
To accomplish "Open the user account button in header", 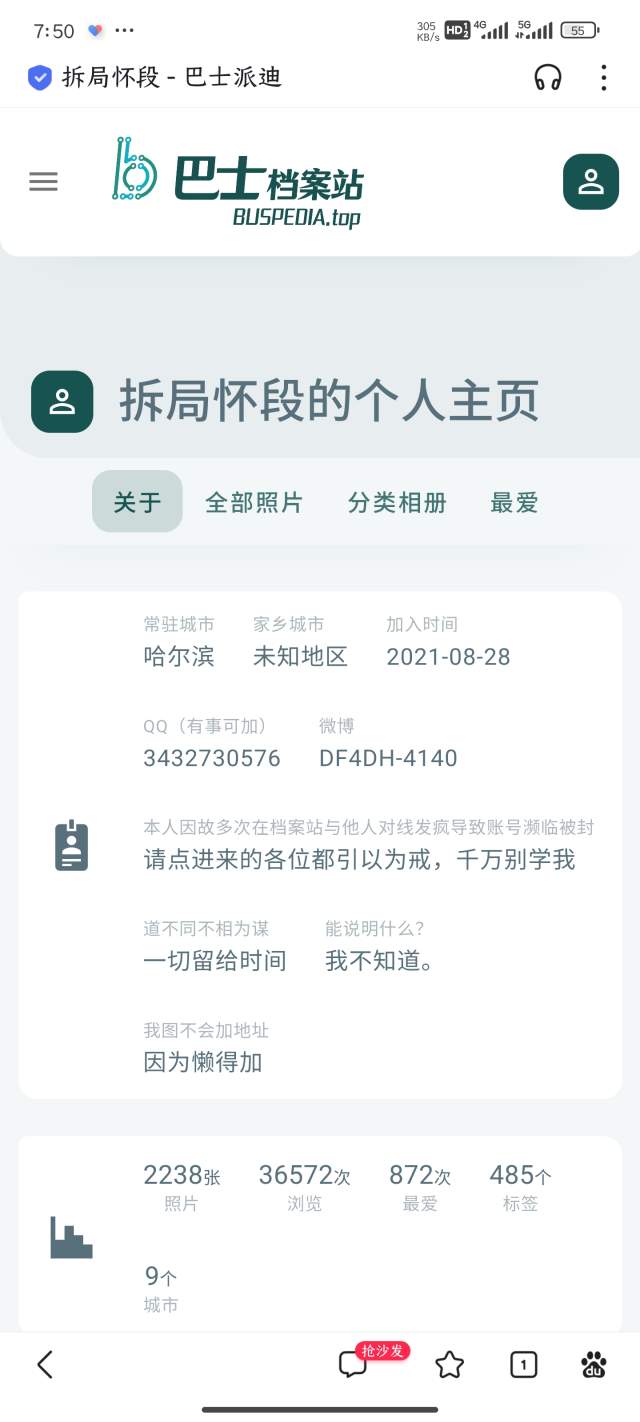I will [x=591, y=182].
